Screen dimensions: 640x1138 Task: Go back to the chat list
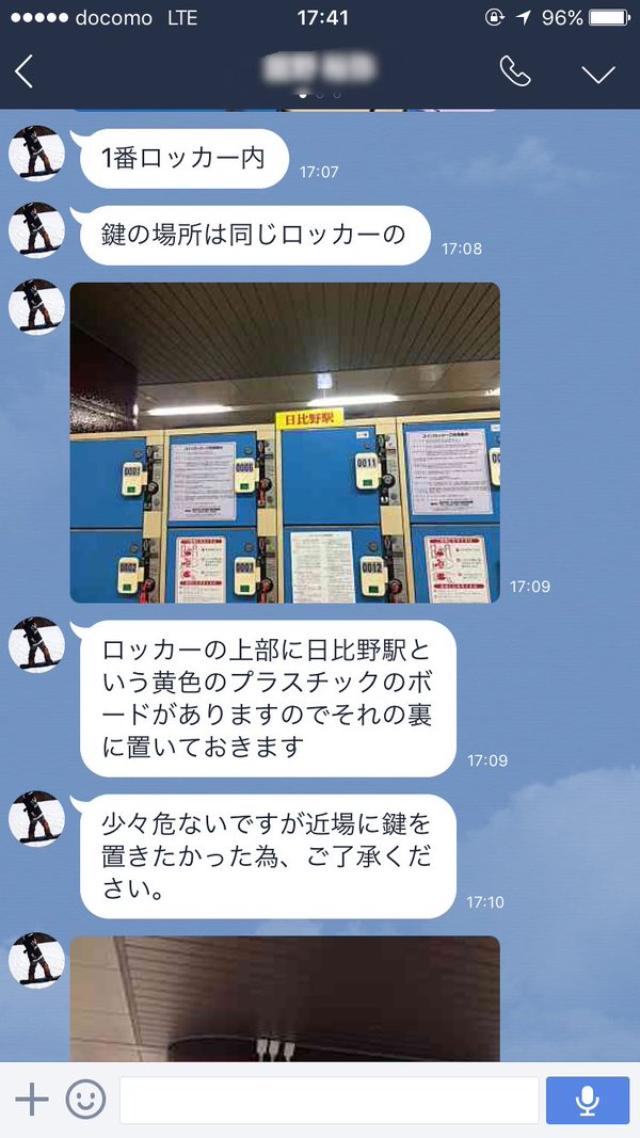click(x=25, y=72)
